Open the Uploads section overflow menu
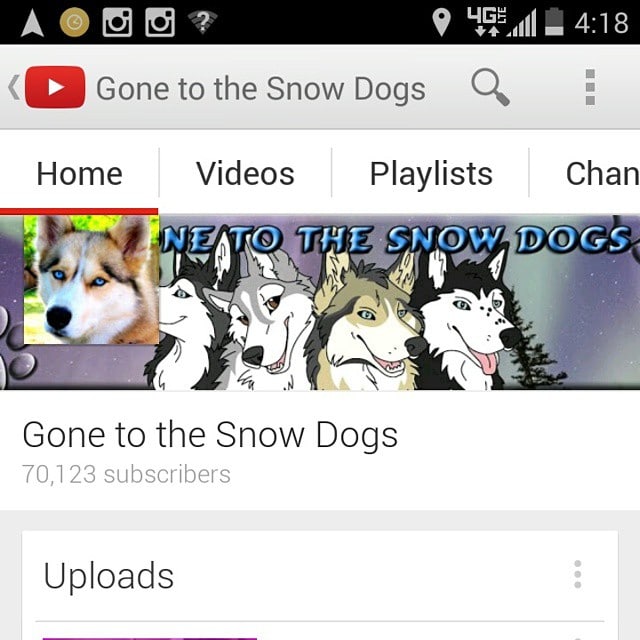This screenshot has width=640, height=640. pos(577,575)
